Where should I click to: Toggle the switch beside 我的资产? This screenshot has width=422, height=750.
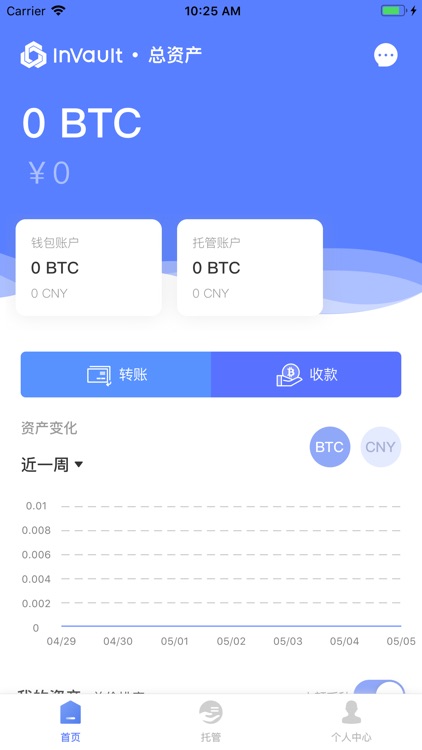click(379, 687)
